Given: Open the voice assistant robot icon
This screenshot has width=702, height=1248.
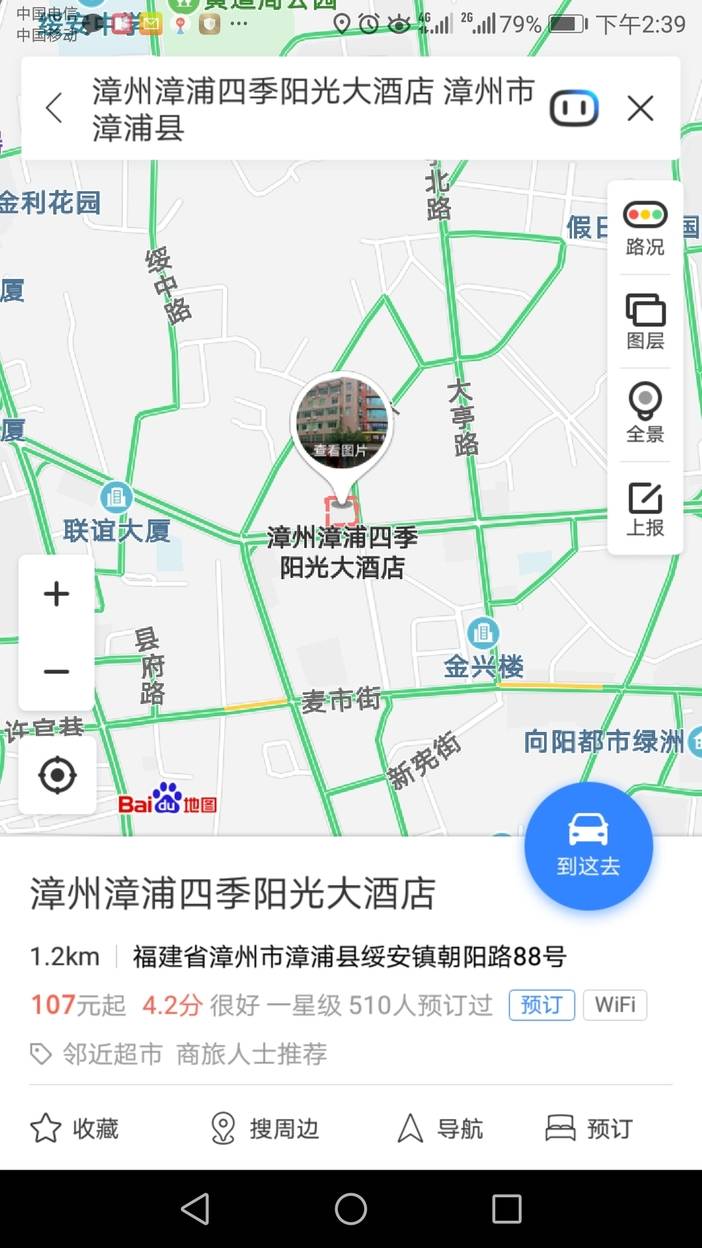Looking at the screenshot, I should [x=574, y=108].
